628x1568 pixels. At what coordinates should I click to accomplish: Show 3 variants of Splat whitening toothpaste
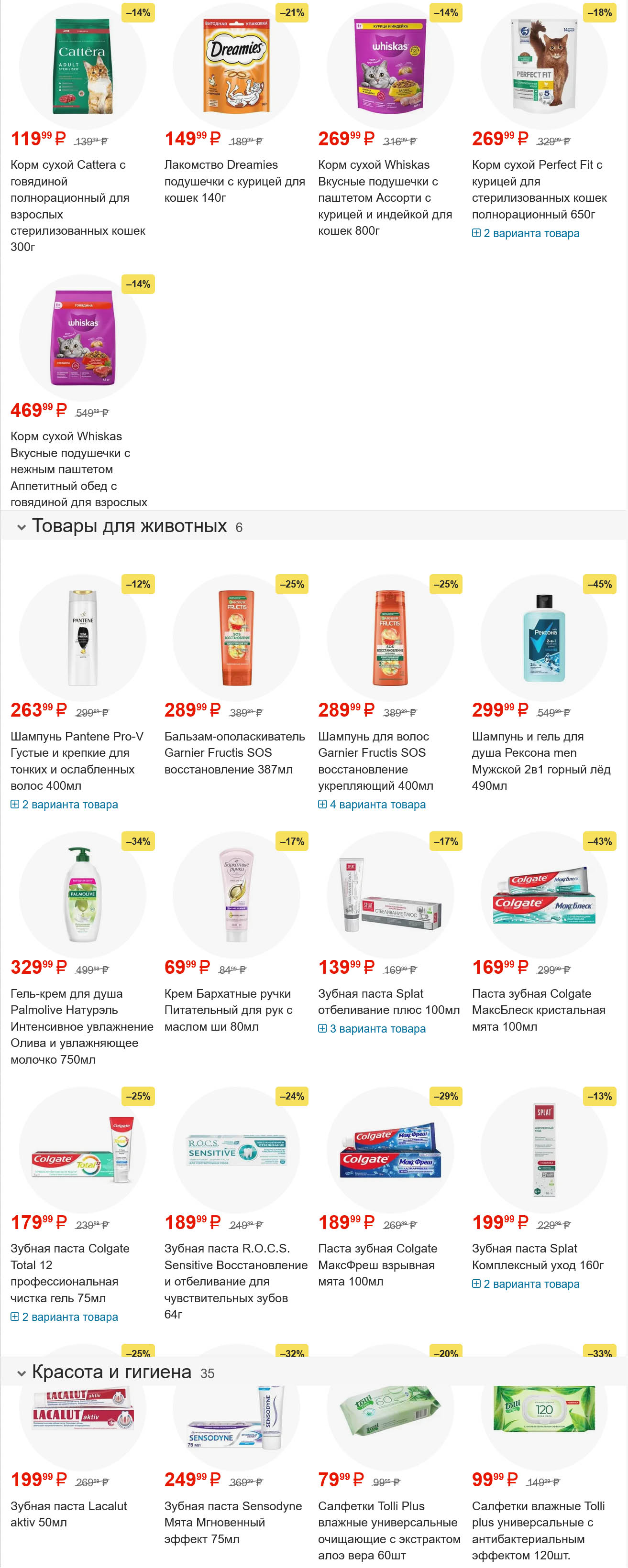(372, 1028)
